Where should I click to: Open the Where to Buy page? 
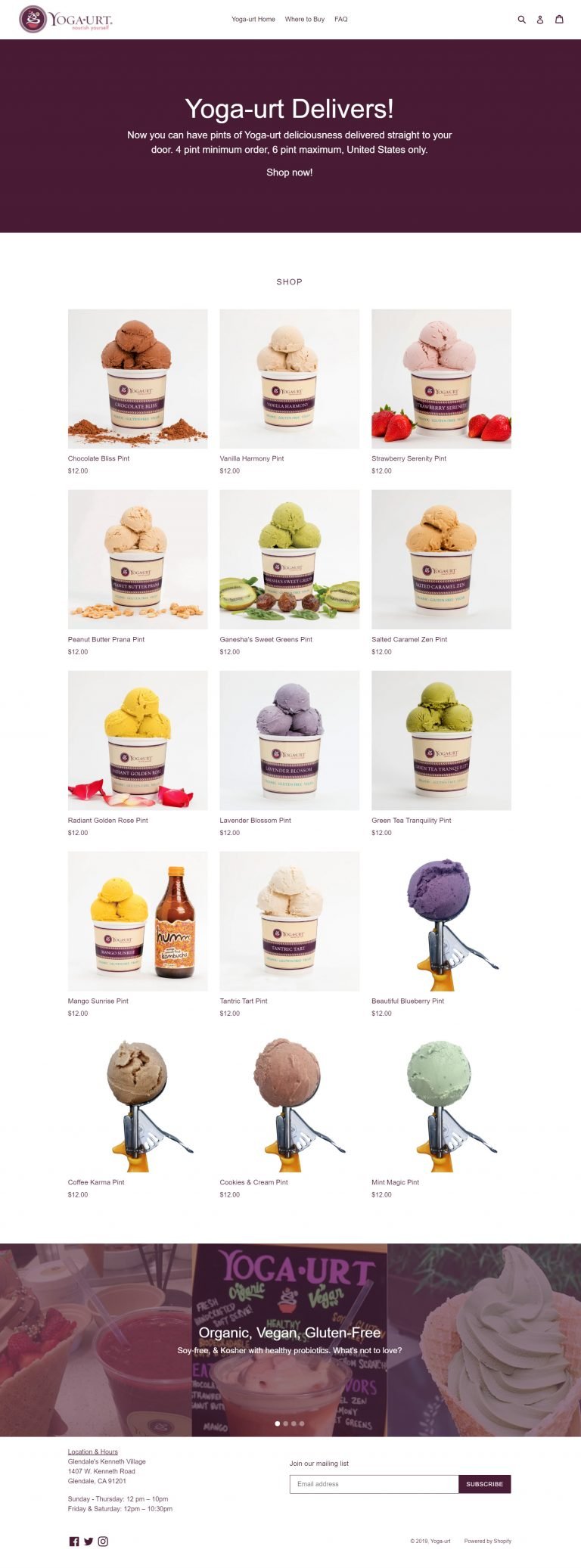click(x=305, y=20)
